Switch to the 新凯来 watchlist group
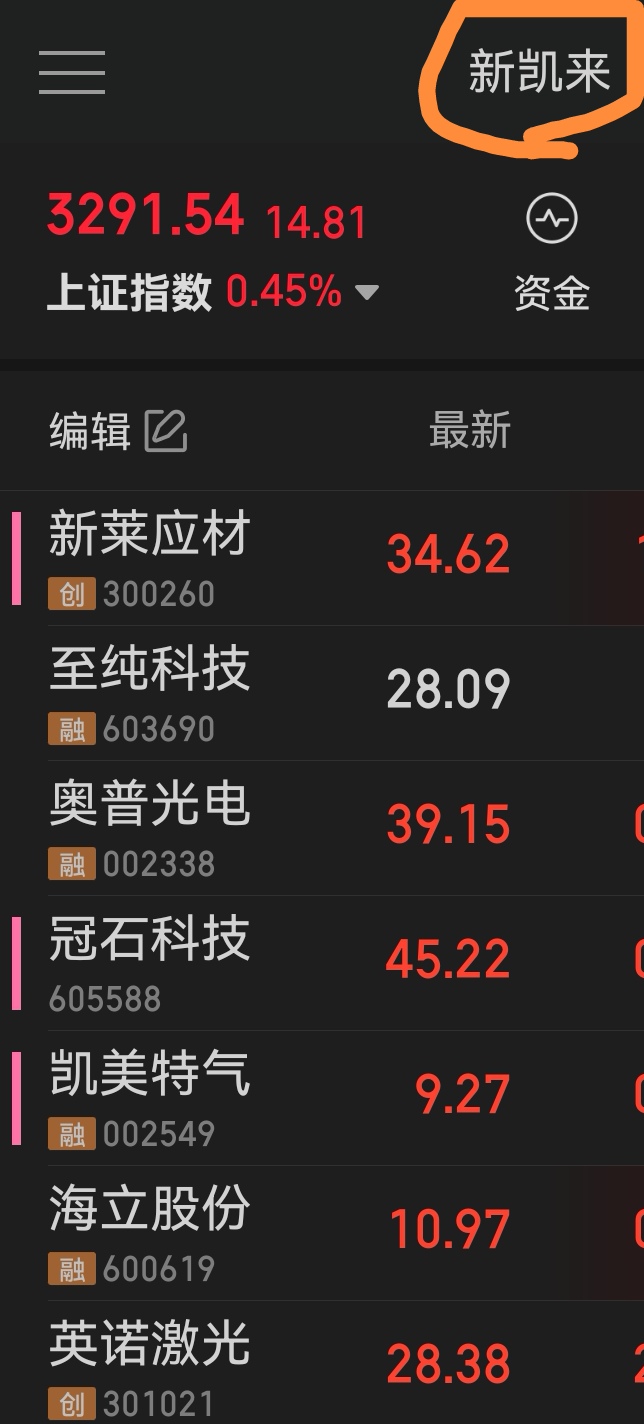The image size is (644, 1424). (x=539, y=73)
